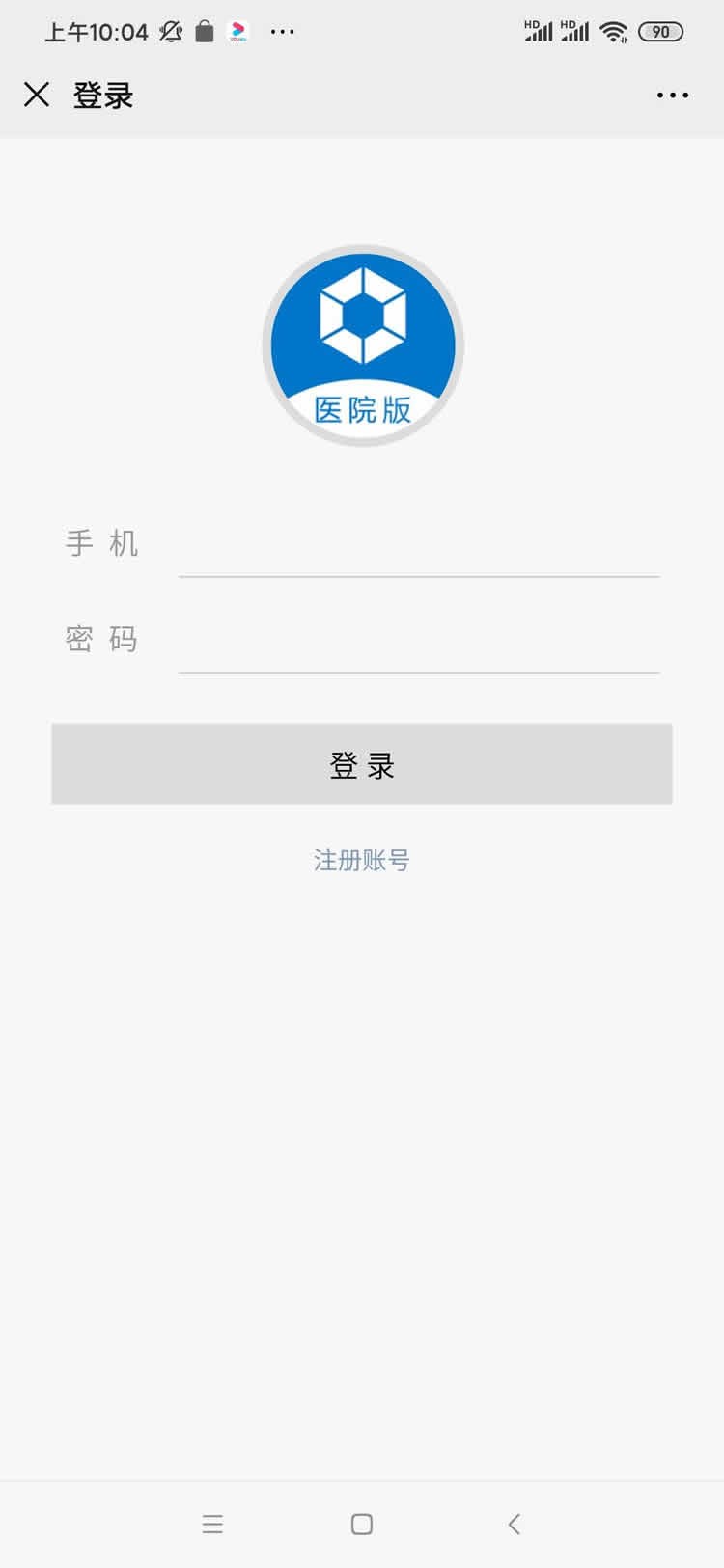This screenshot has height=1568, width=724.
Task: Tap the hospital edition app logo
Action: pyautogui.click(x=362, y=344)
